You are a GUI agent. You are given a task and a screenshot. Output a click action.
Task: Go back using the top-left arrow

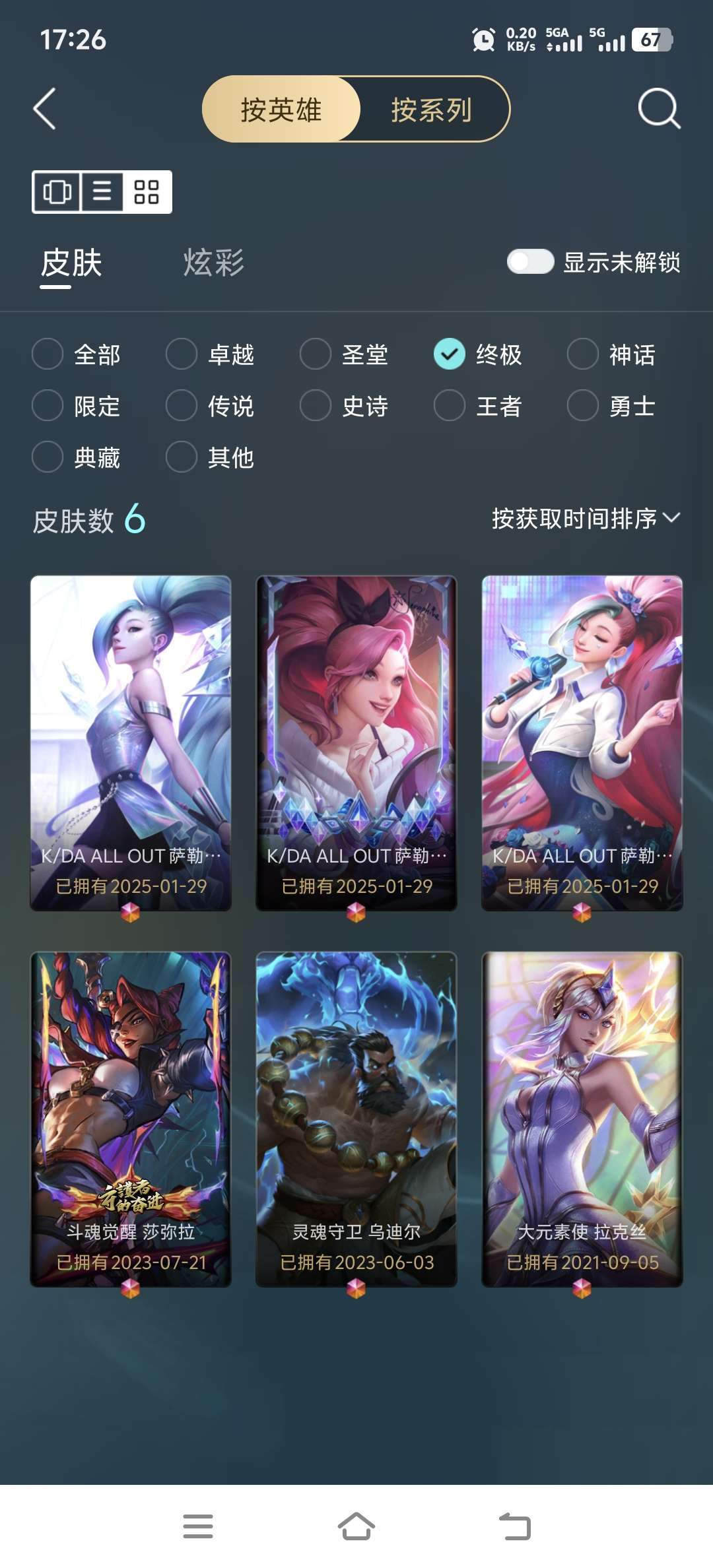point(45,109)
